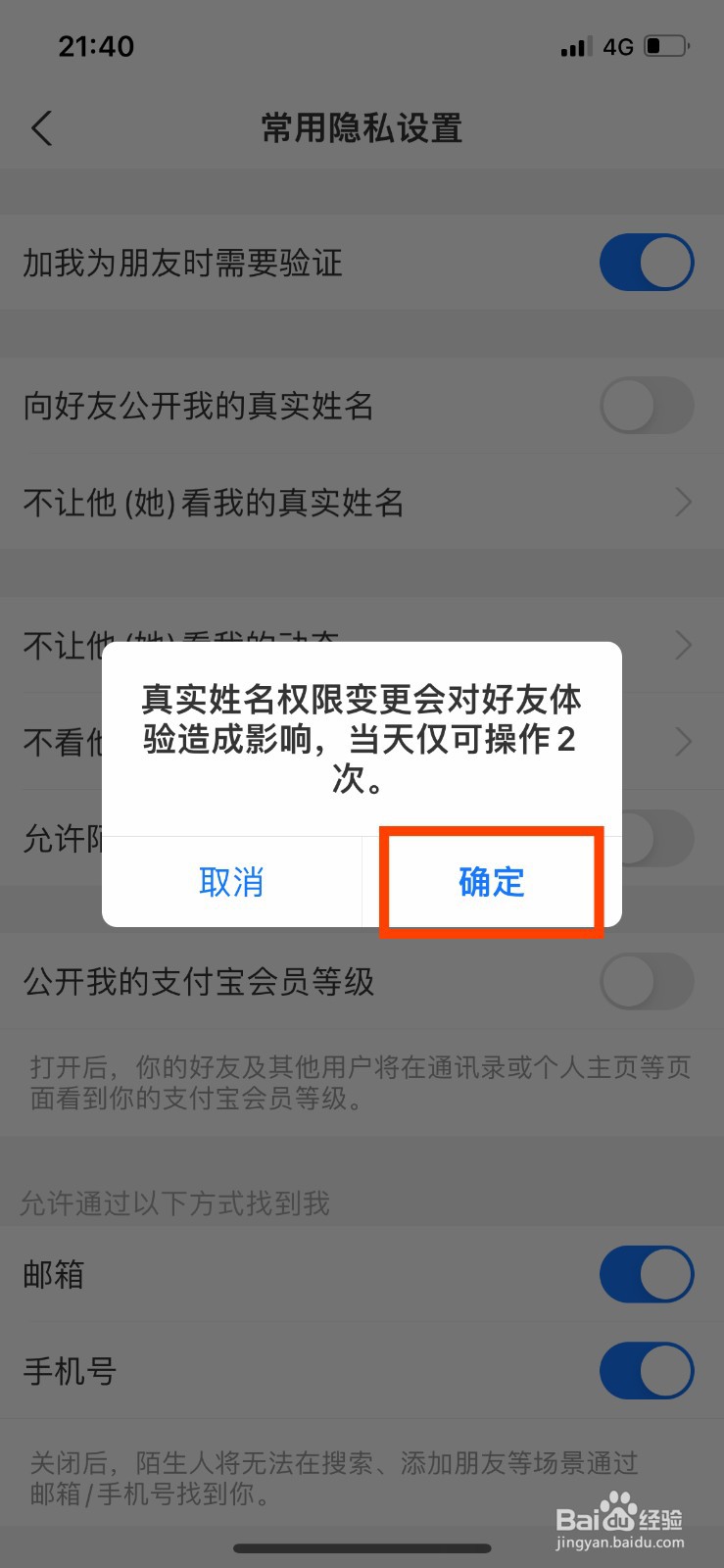Tap the 4G network indicator

click(x=620, y=46)
